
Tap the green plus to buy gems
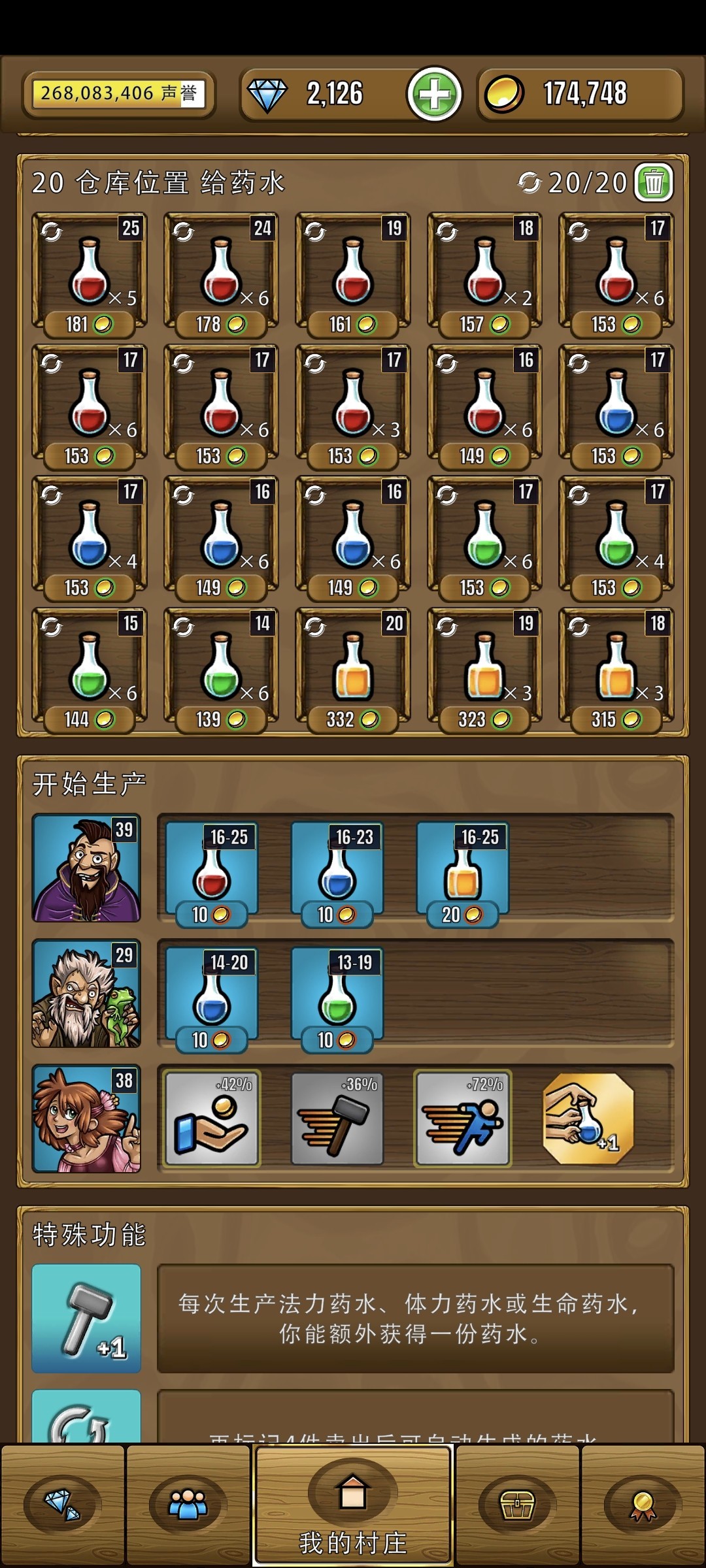(434, 94)
